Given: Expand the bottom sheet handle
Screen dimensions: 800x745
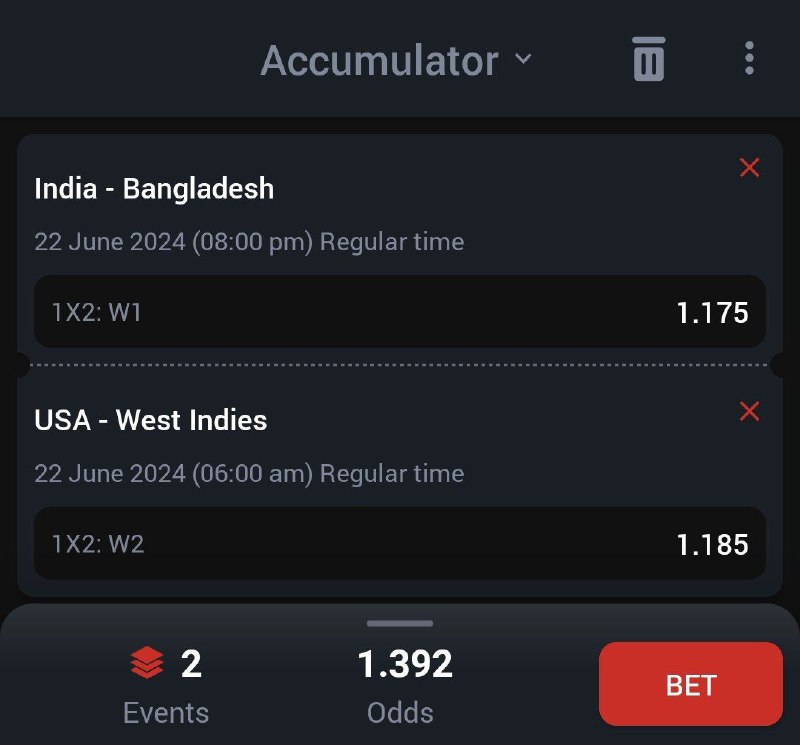Looking at the screenshot, I should pyautogui.click(x=400, y=623).
